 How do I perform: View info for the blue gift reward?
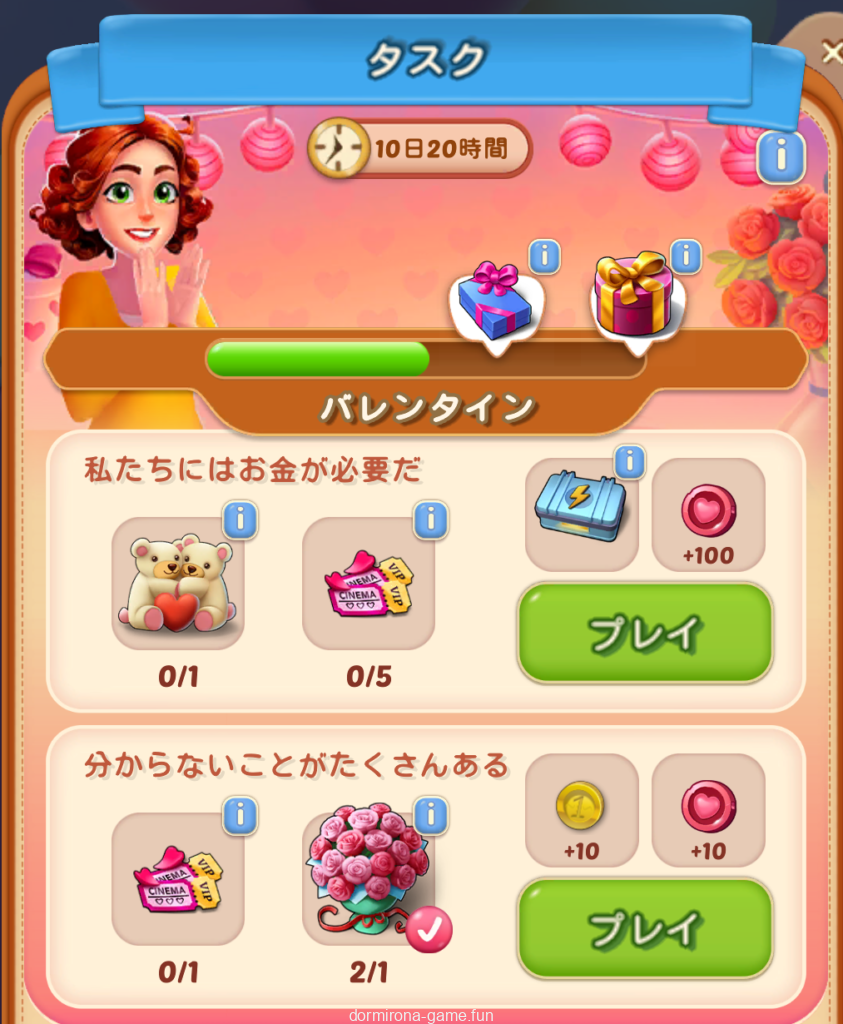(x=544, y=257)
